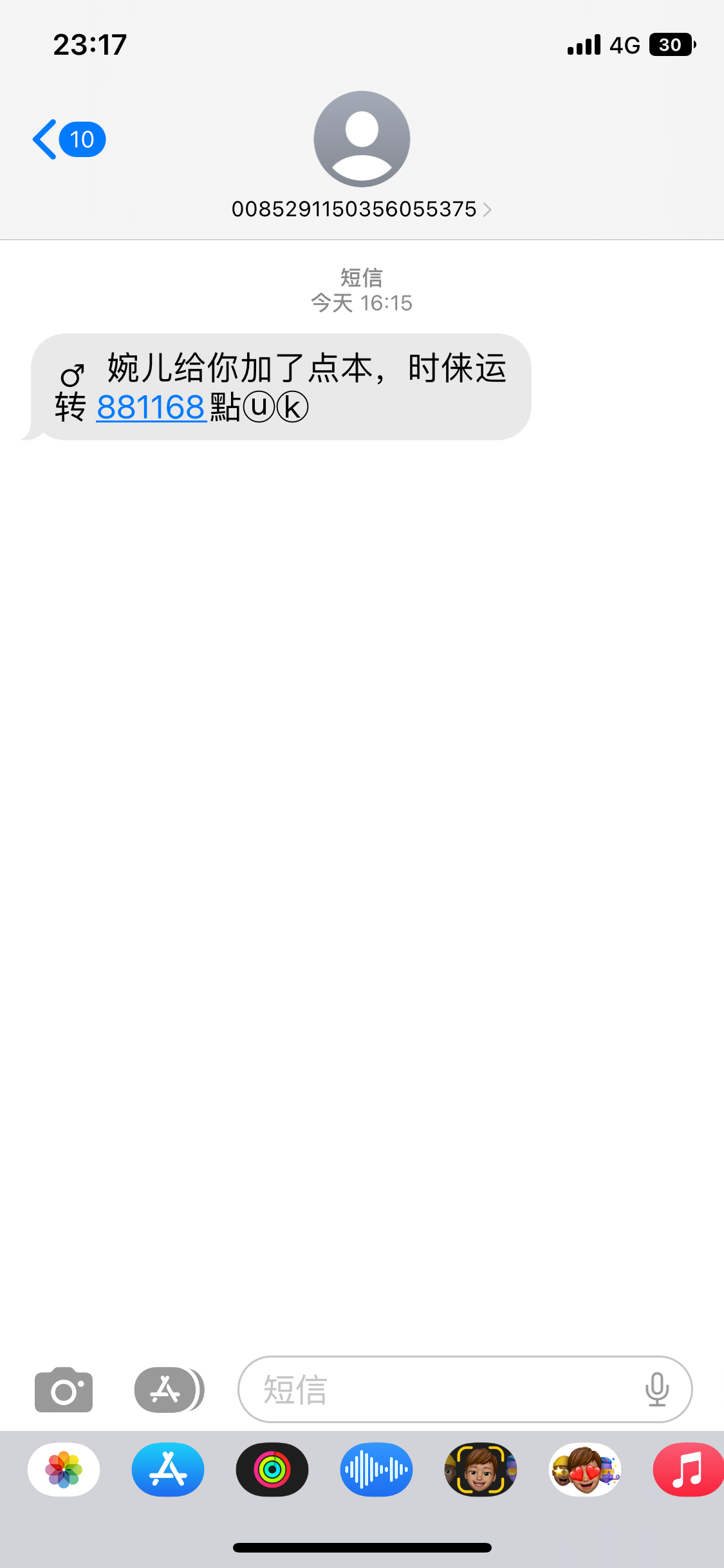
Task: Open the Music app in the app strip
Action: (x=687, y=1470)
